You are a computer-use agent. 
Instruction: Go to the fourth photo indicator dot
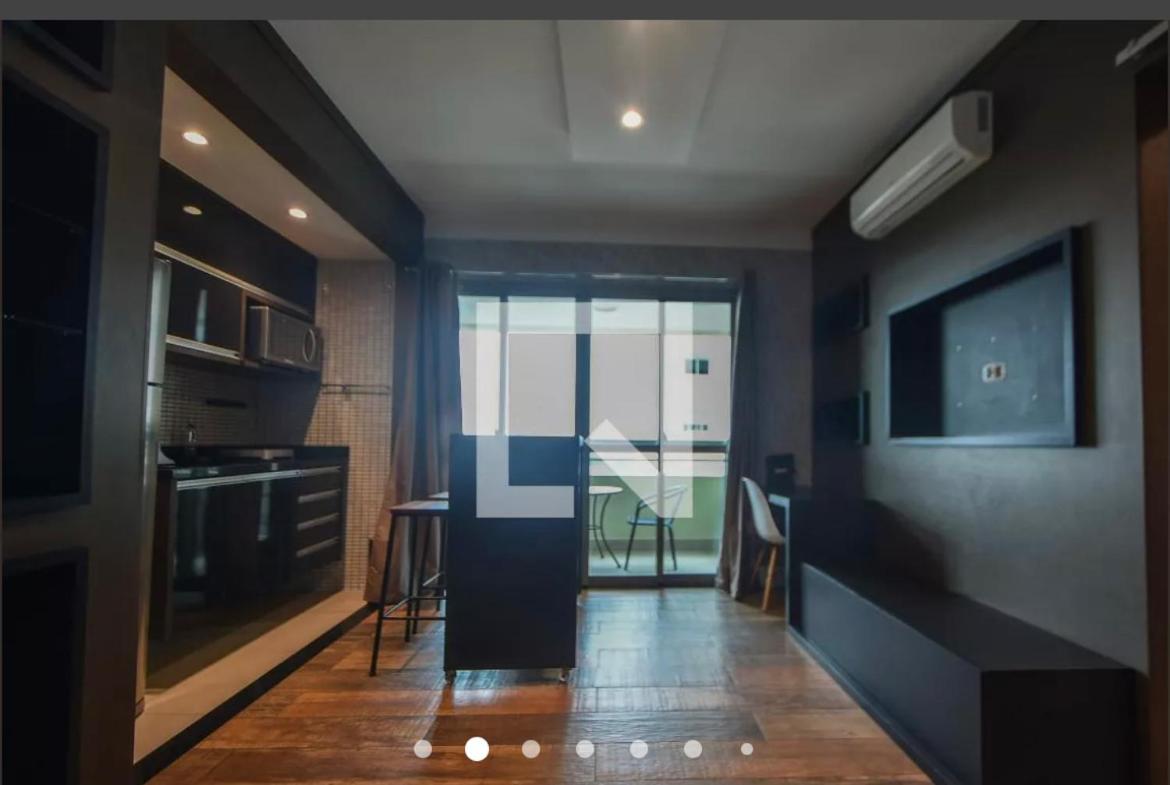click(585, 749)
